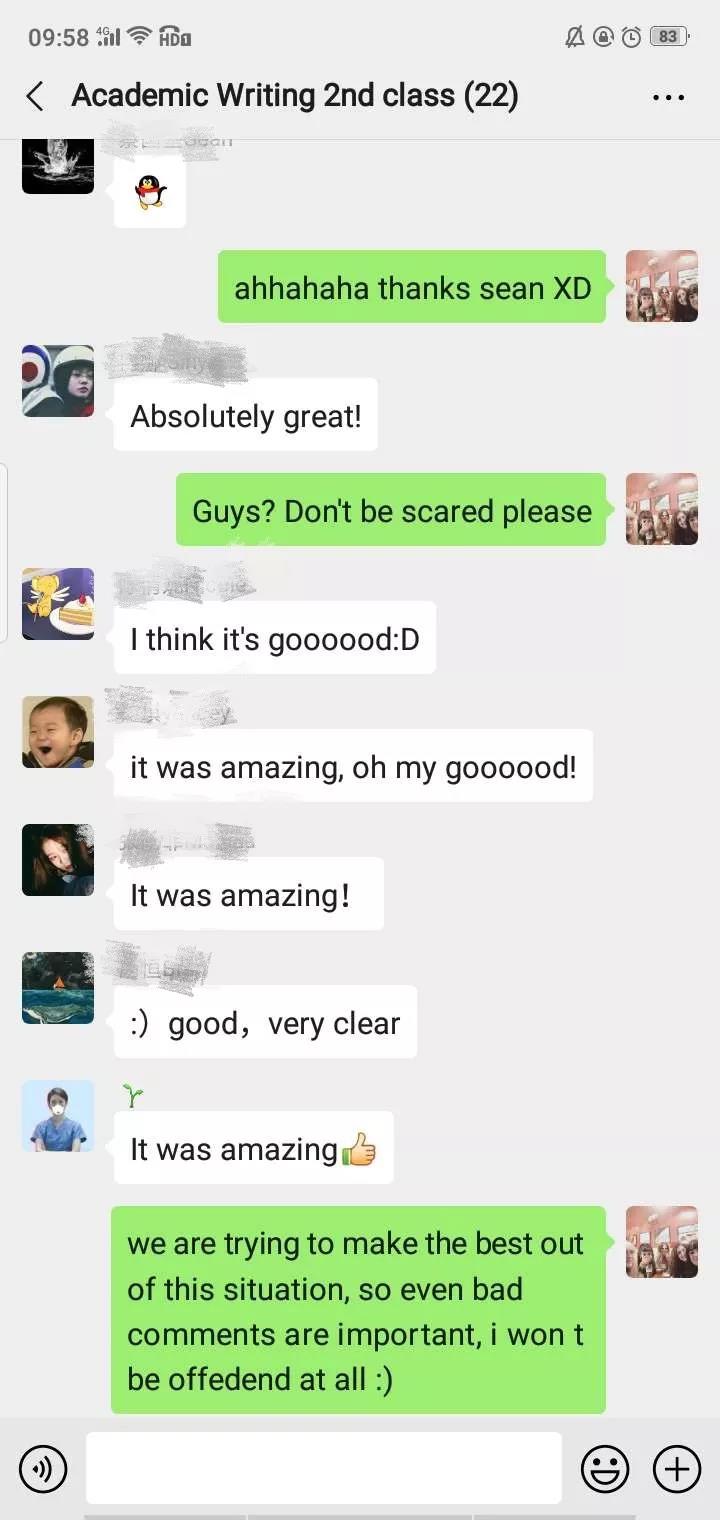Switch to voice message input
Screen dimensions: 720x1520
point(43,1468)
